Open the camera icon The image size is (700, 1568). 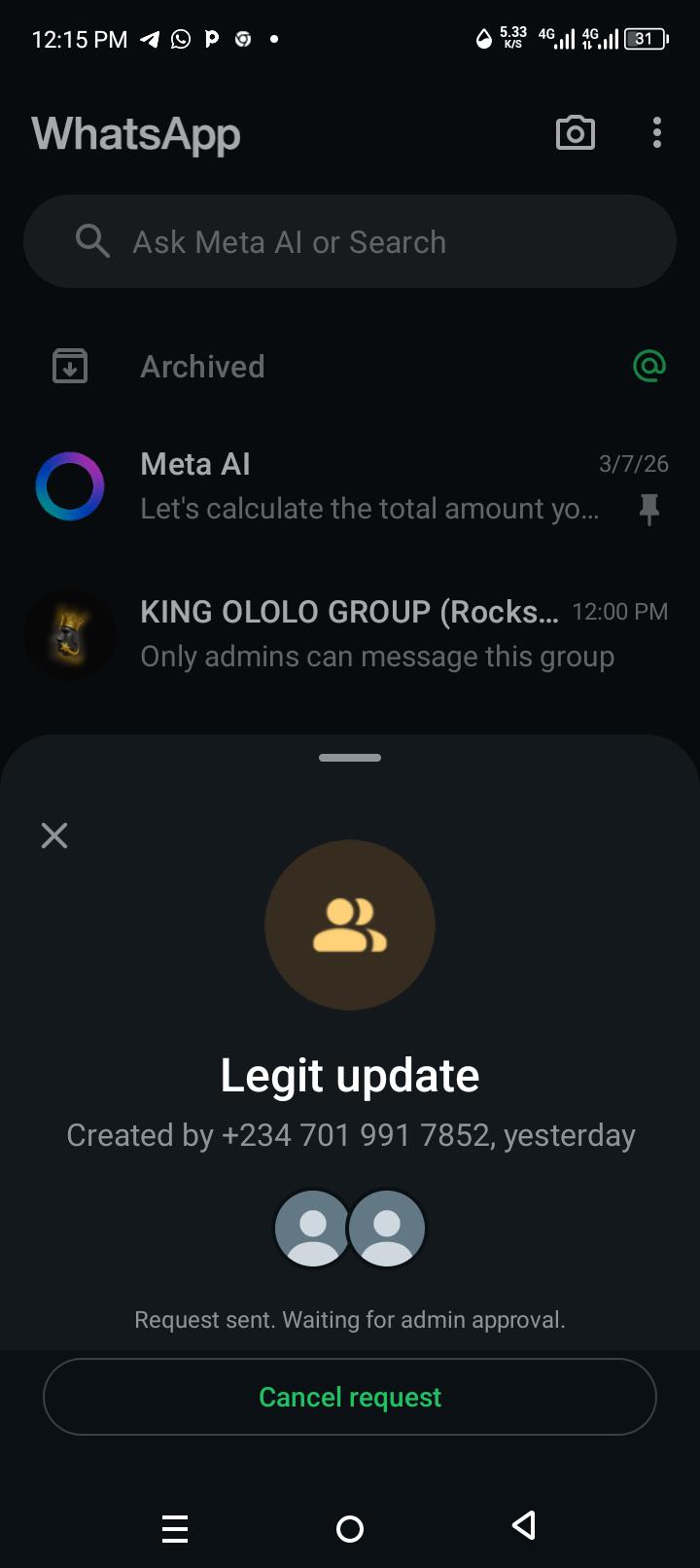(x=576, y=133)
